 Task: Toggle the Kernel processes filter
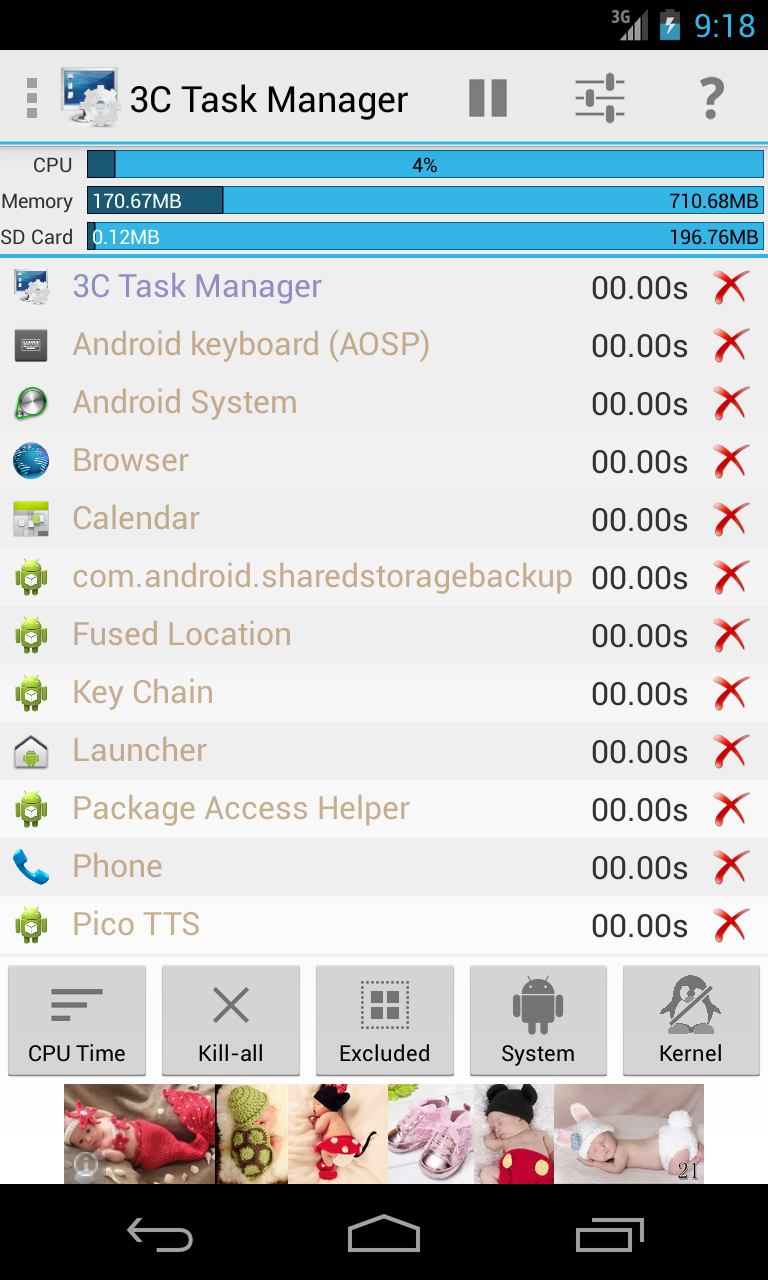click(691, 1020)
